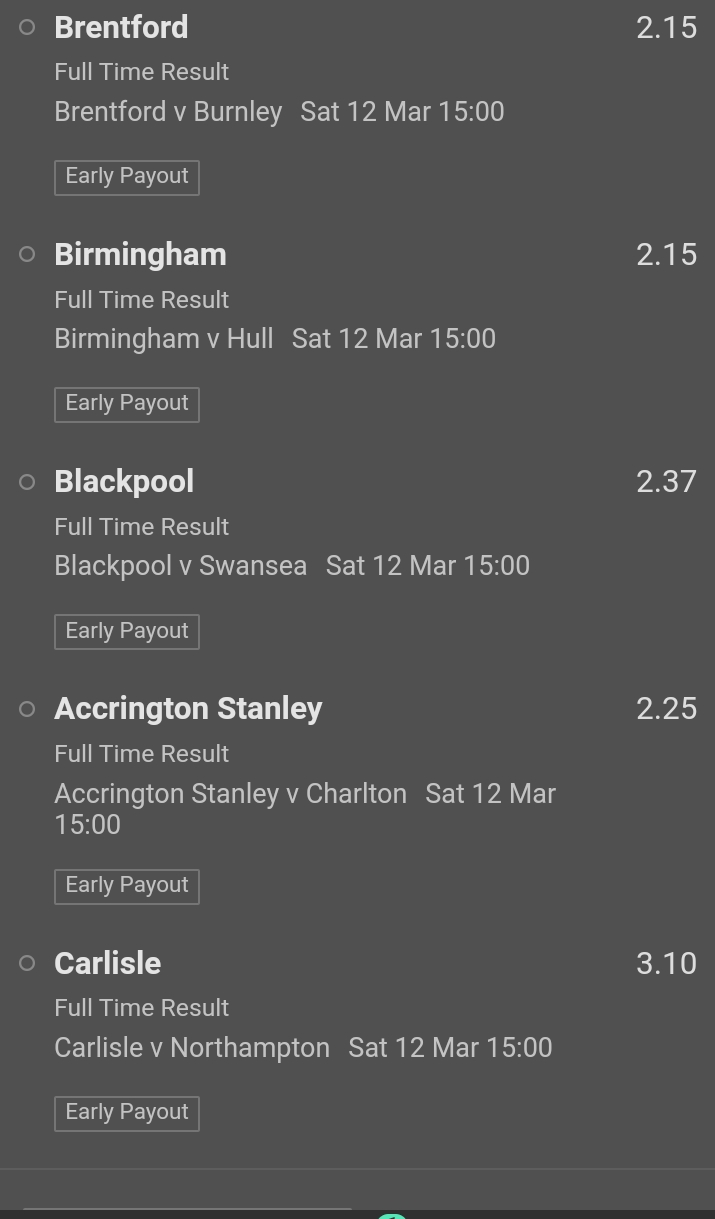View Early Payout under Accrington Stanley v Charlton
This screenshot has height=1219, width=715.
tap(127, 886)
